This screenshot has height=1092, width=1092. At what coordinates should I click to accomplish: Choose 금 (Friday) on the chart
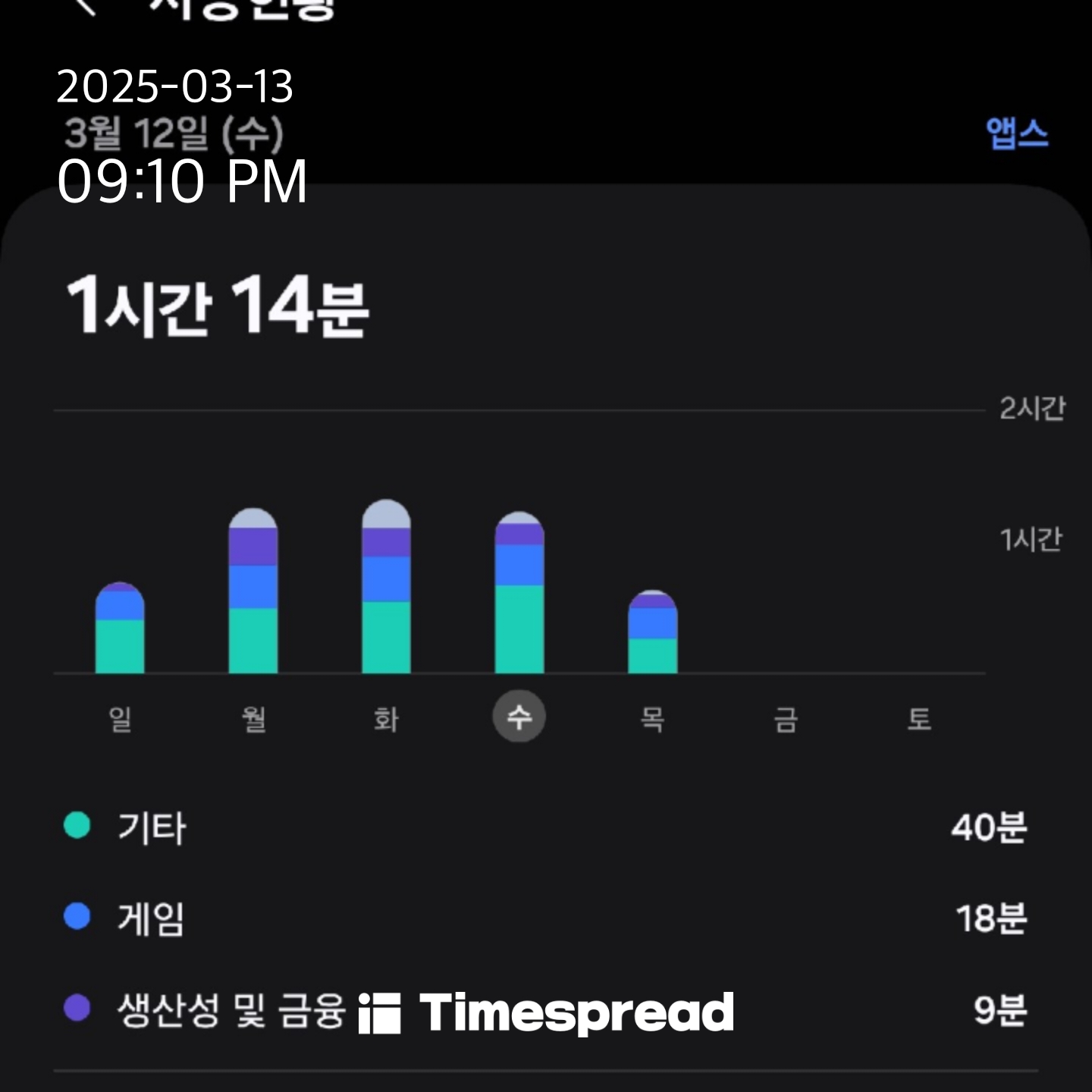pos(786,717)
